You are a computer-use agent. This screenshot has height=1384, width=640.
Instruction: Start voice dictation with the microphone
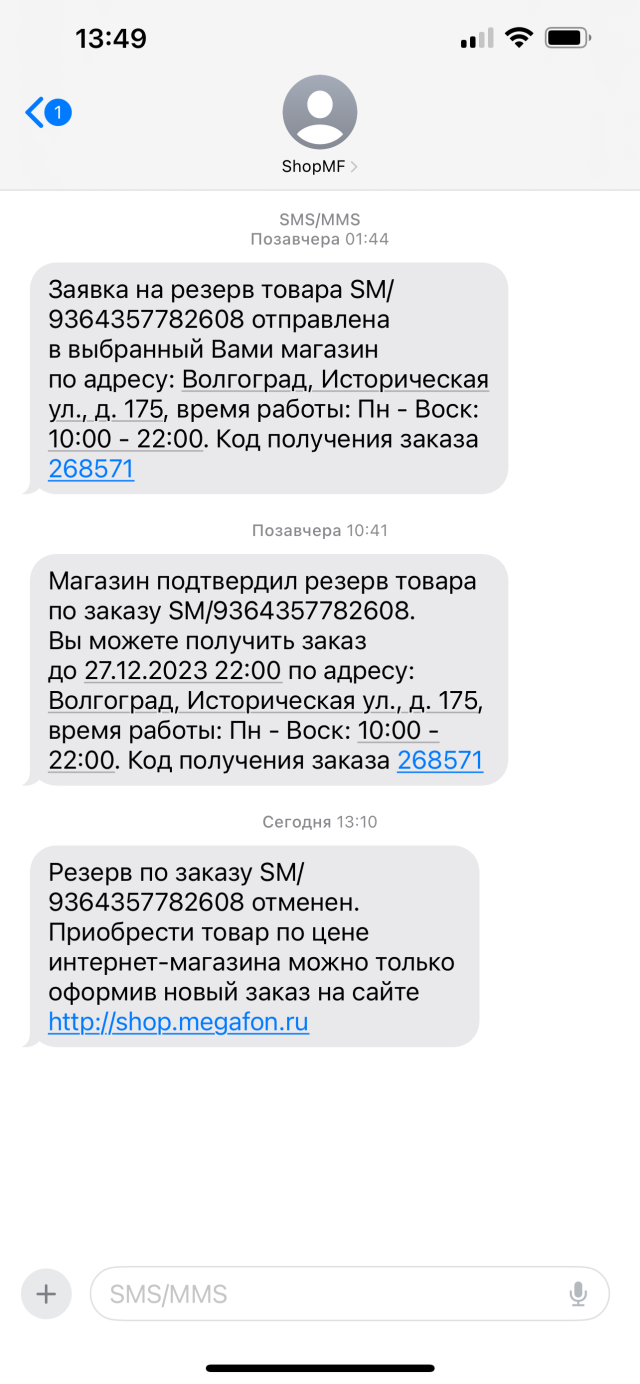pyautogui.click(x=578, y=1294)
